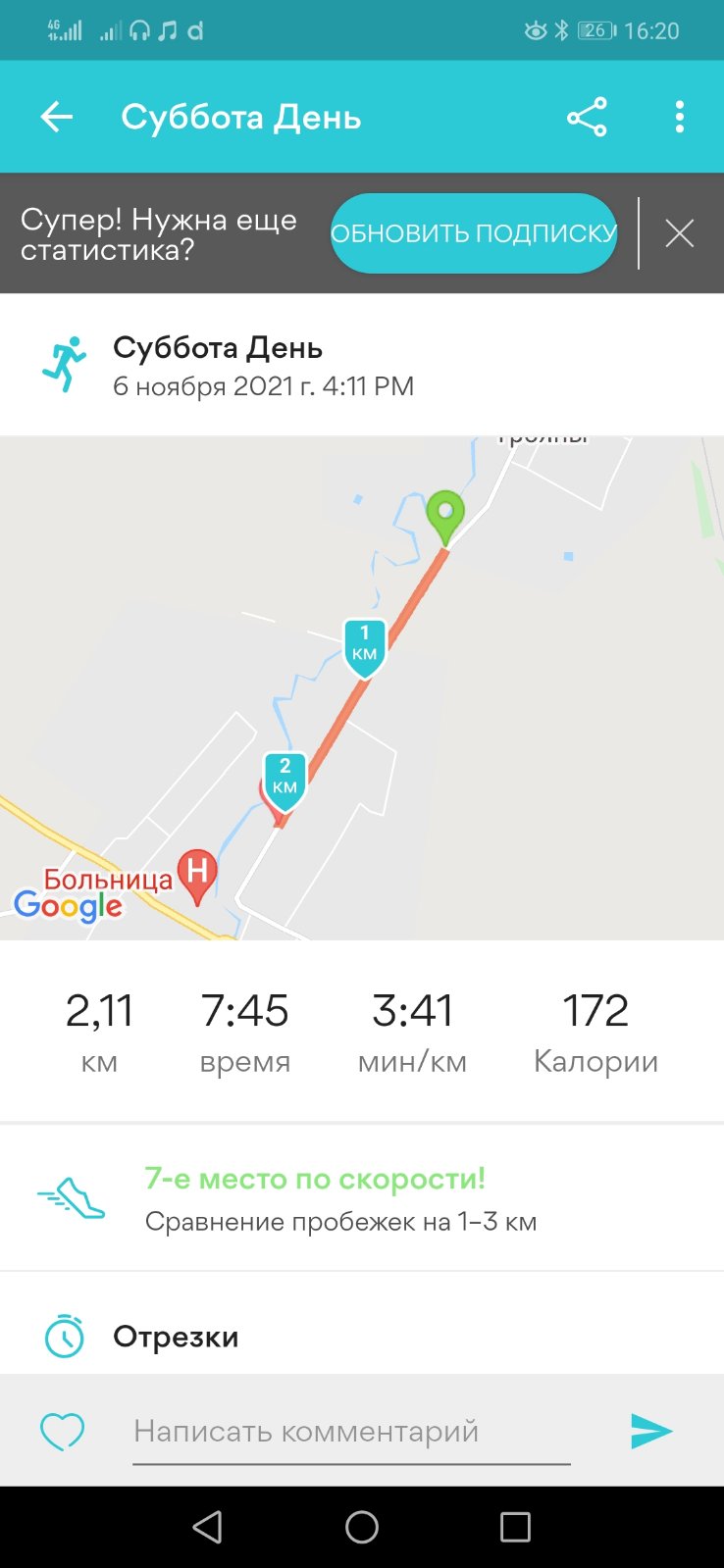Open the Отрезки section

pyautogui.click(x=176, y=1337)
